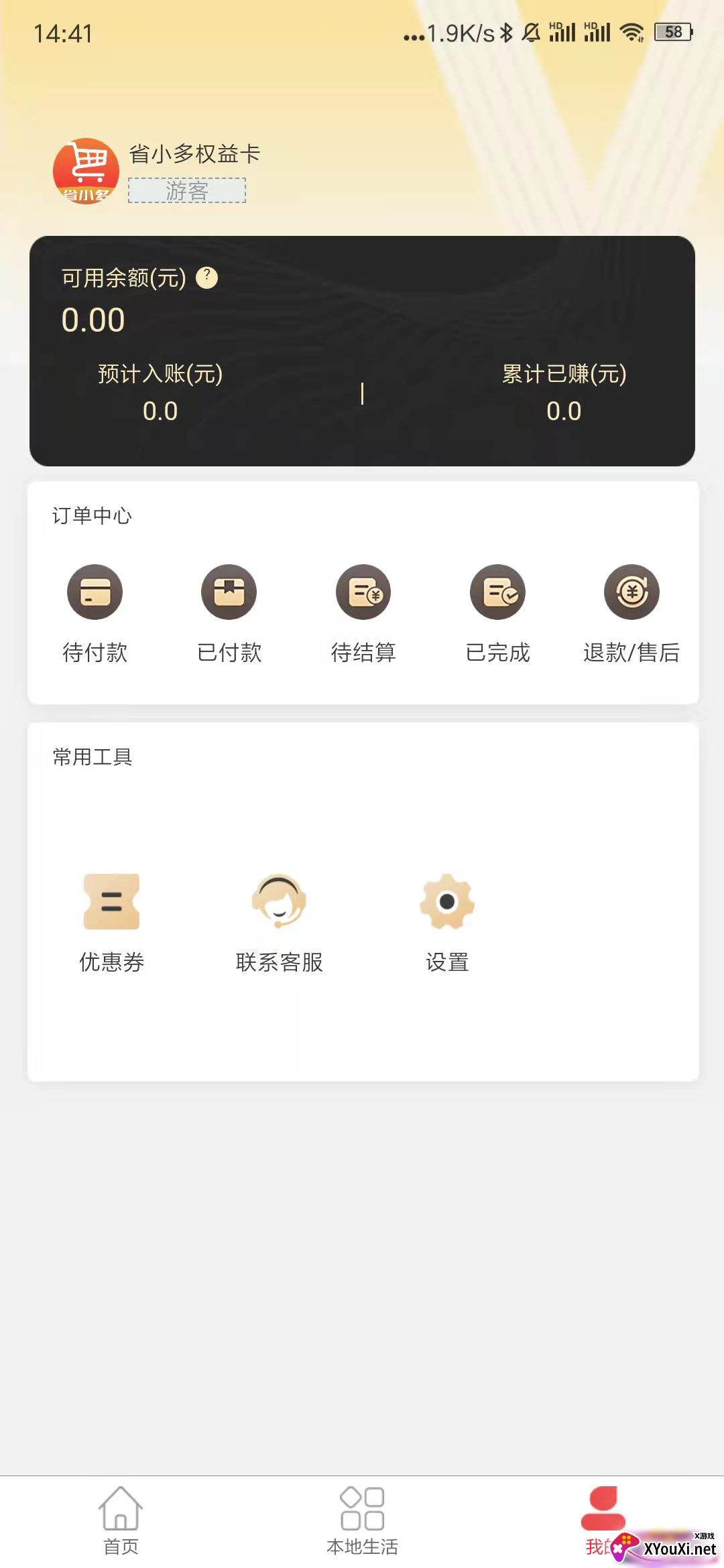
Task: Show 已完成 completed orders
Action: pos(497,610)
